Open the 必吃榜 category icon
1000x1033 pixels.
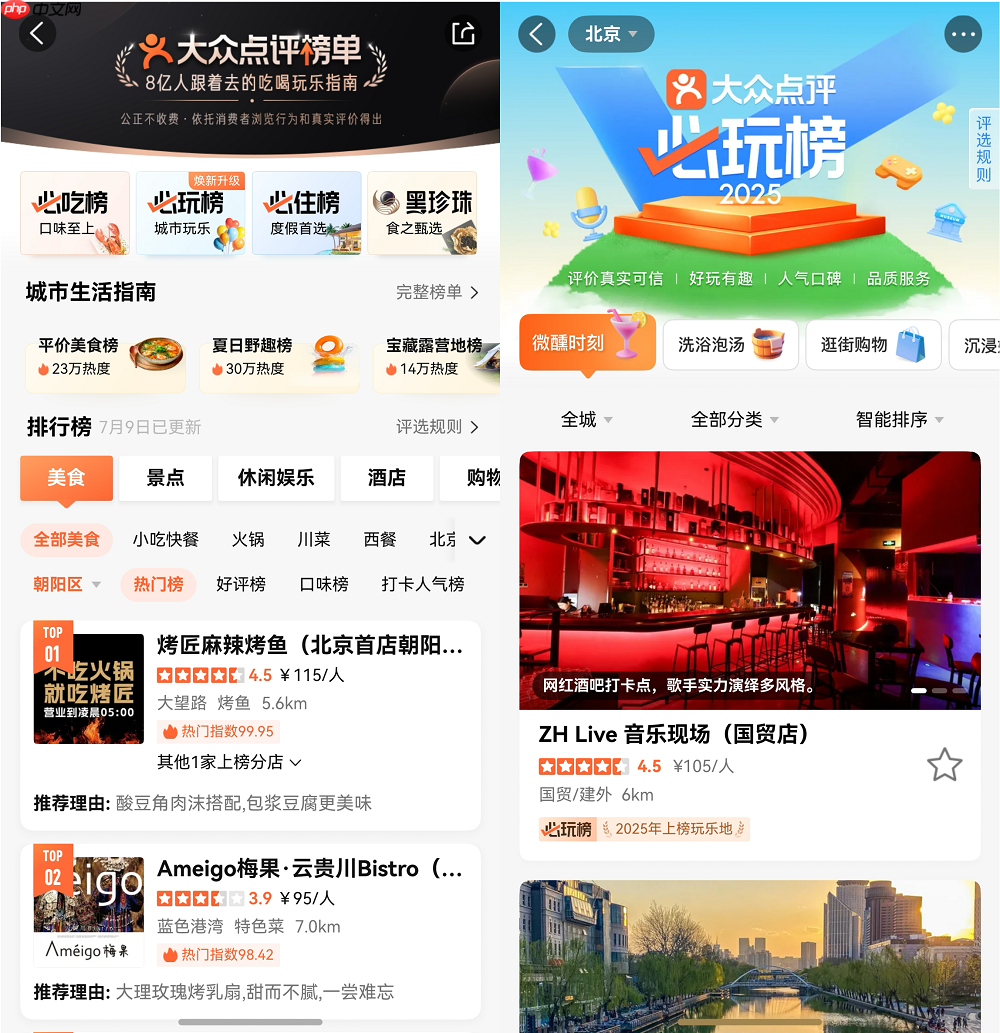click(75, 213)
